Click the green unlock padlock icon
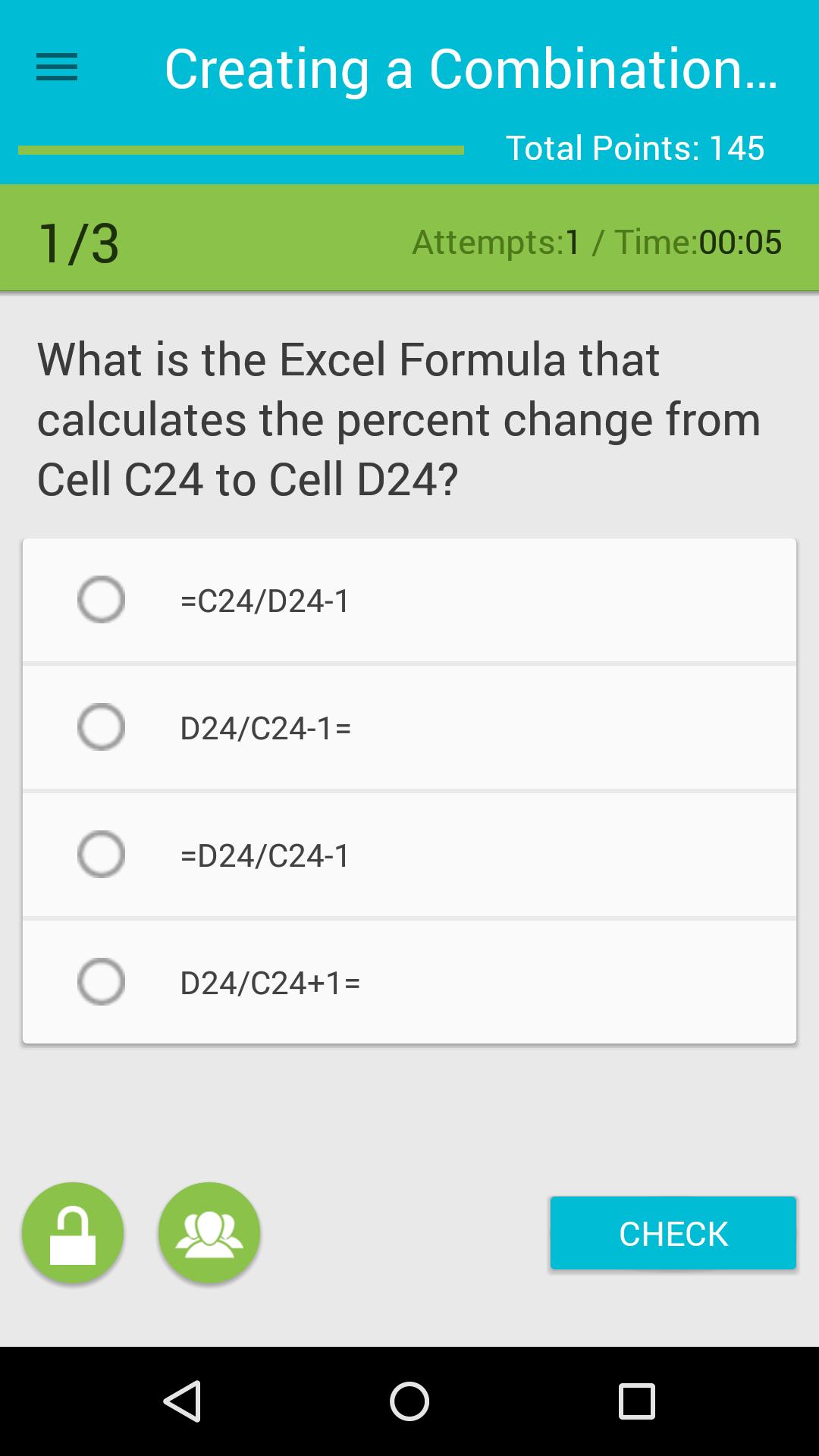 tap(72, 1232)
